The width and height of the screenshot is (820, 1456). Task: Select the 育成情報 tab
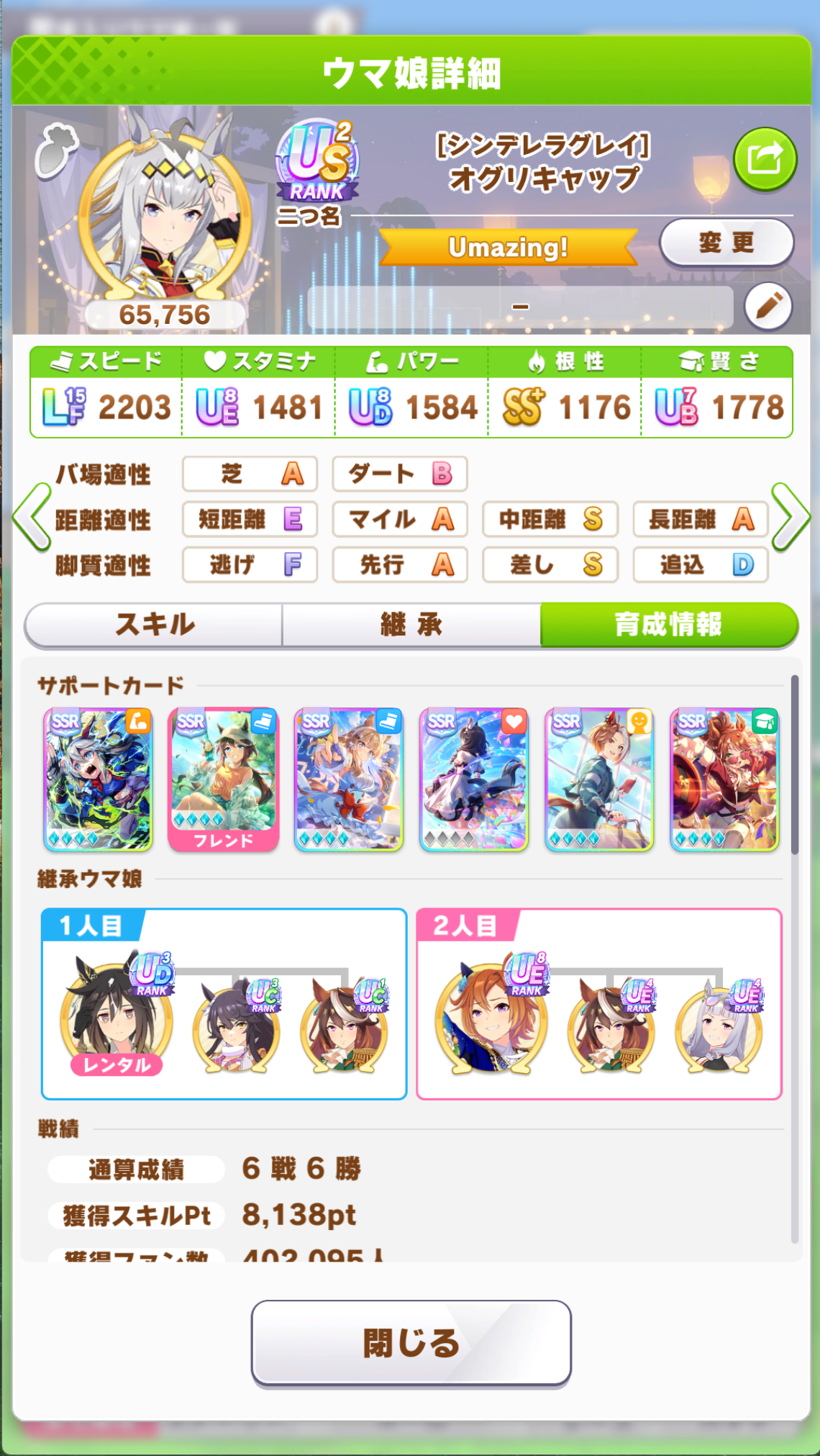pos(668,625)
